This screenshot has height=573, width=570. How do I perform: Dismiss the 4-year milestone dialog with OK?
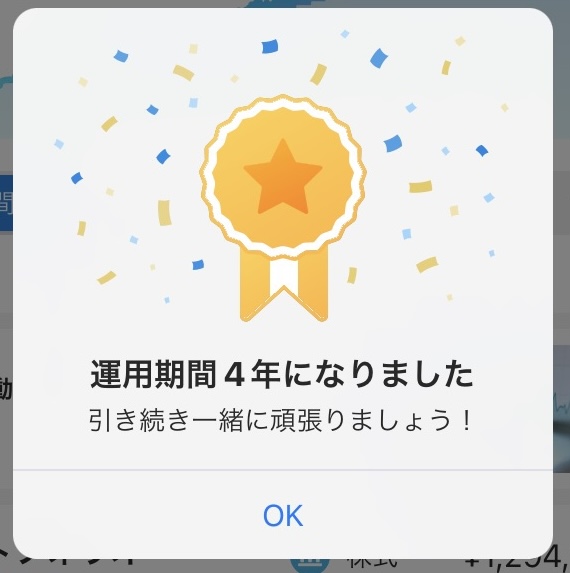tap(283, 515)
